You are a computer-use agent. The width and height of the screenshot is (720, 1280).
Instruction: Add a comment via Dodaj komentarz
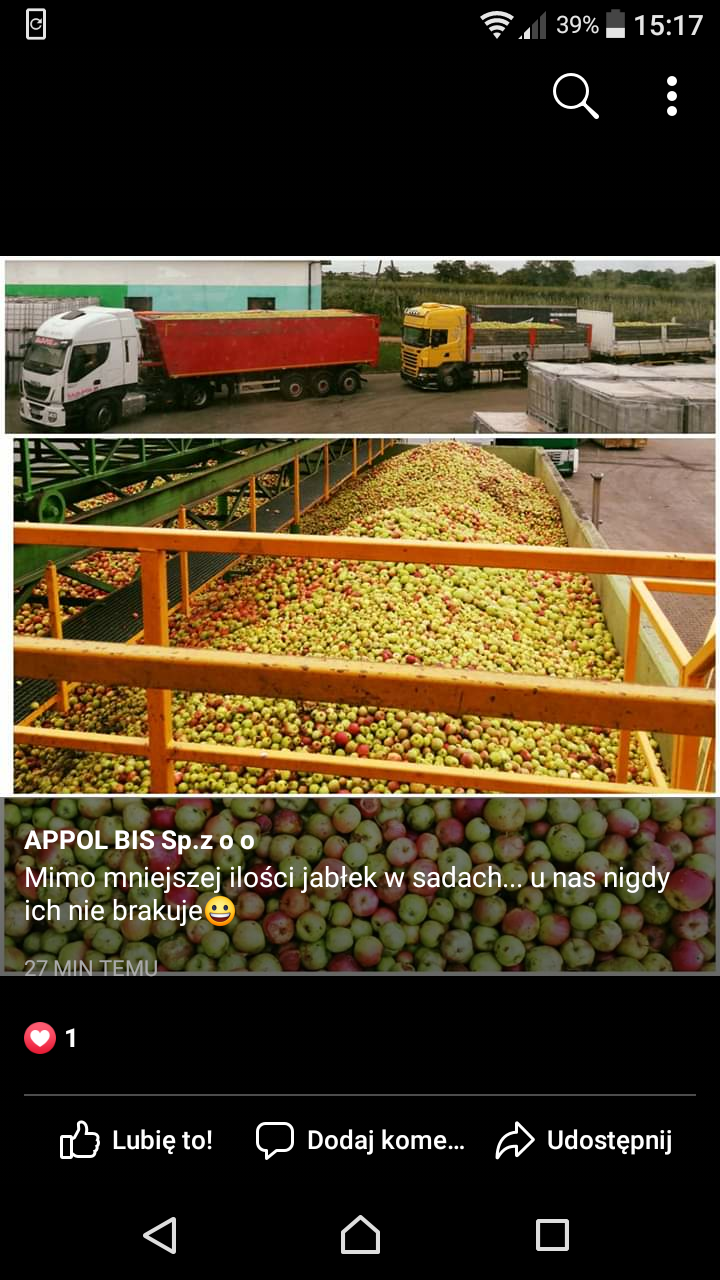(x=361, y=1140)
